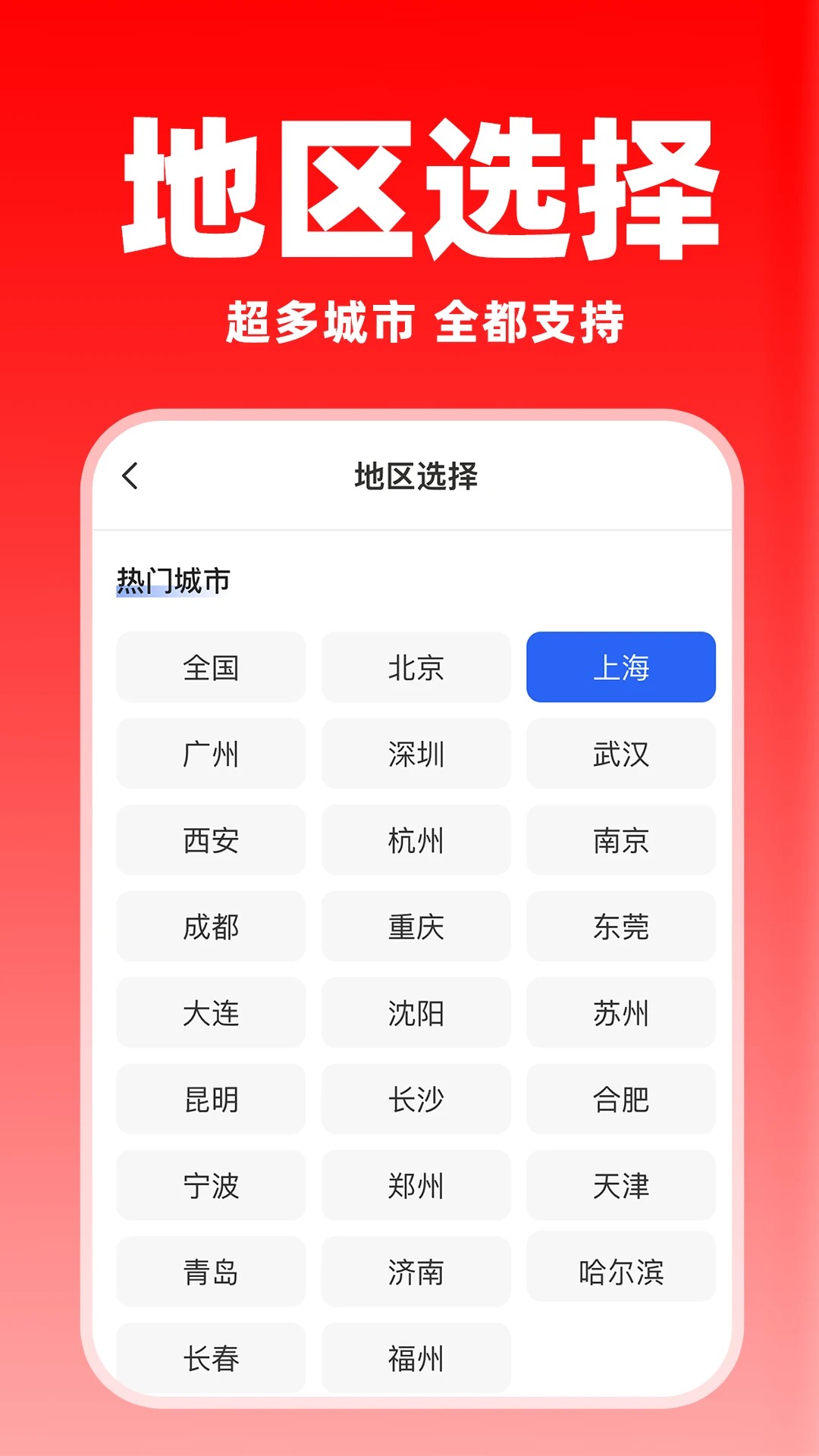
Task: Select 西安 from the list
Action: pos(210,840)
